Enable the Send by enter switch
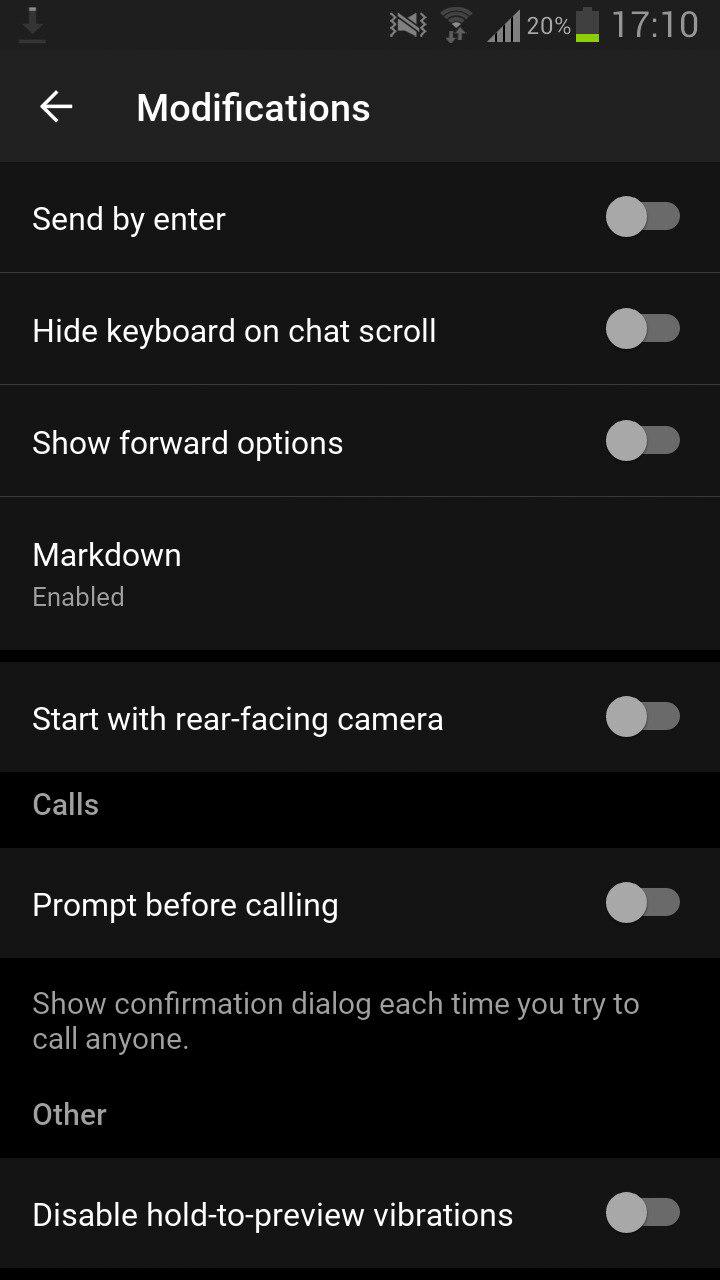This screenshot has height=1280, width=720. tap(643, 217)
